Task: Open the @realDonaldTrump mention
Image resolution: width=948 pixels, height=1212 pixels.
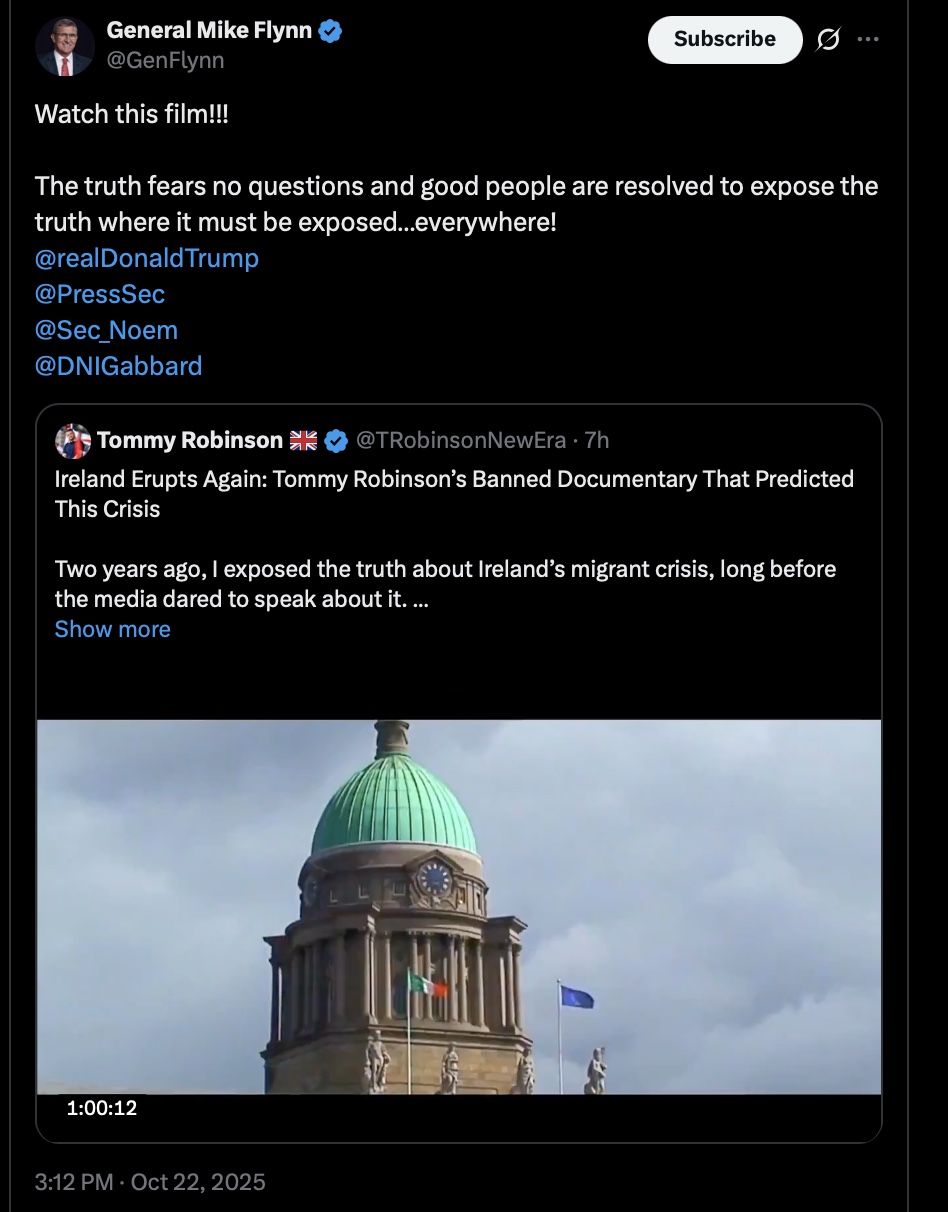Action: tap(146, 258)
